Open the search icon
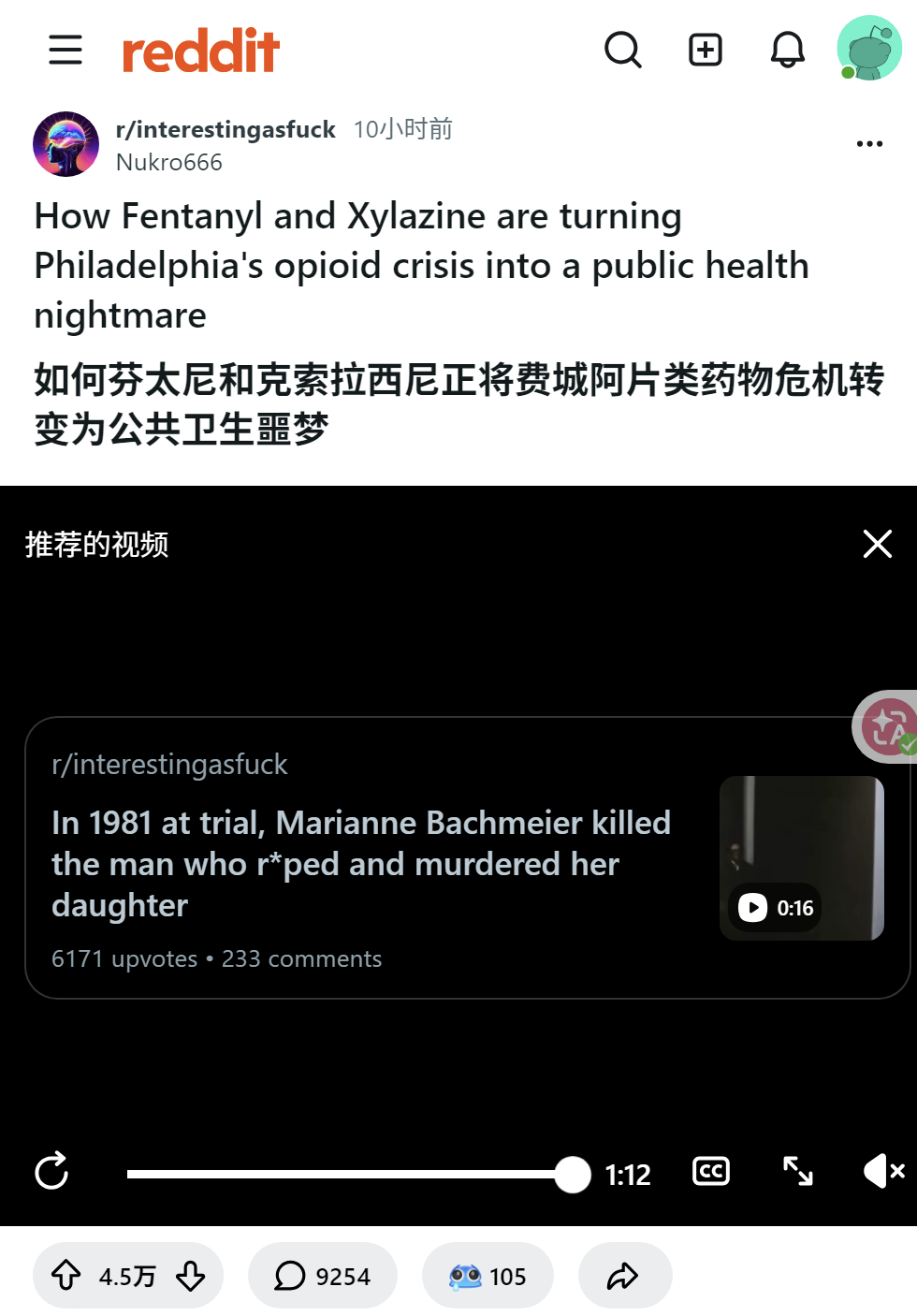This screenshot has width=917, height=1316. 623,50
